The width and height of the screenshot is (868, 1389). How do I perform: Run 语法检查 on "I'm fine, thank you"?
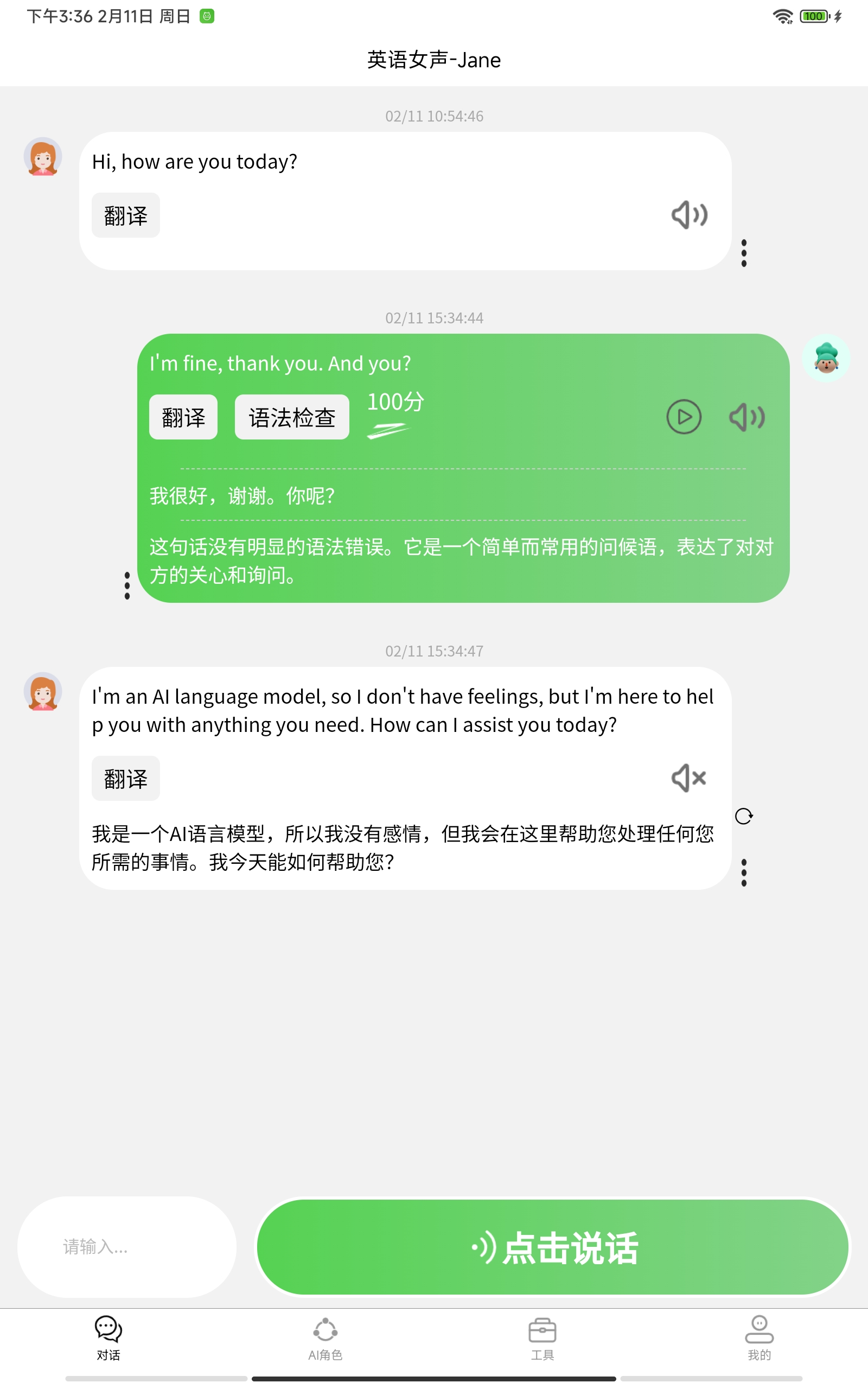click(292, 417)
